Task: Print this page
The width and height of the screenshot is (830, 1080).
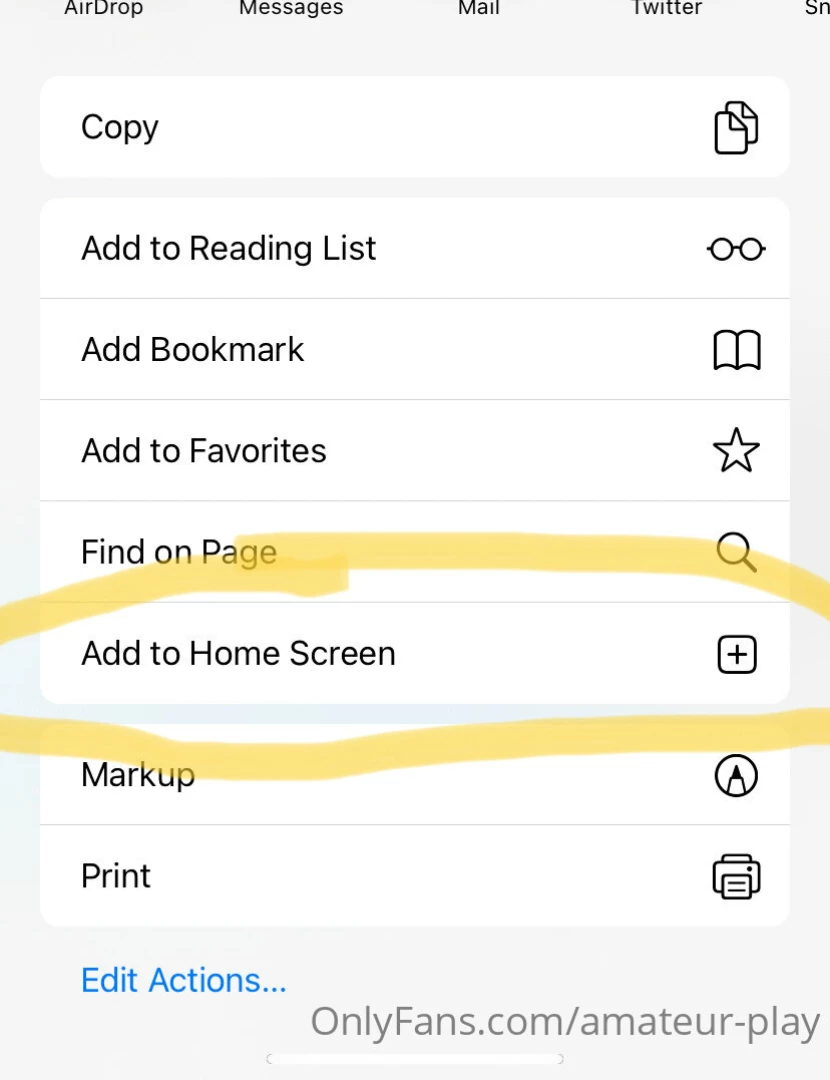Action: pos(414,876)
